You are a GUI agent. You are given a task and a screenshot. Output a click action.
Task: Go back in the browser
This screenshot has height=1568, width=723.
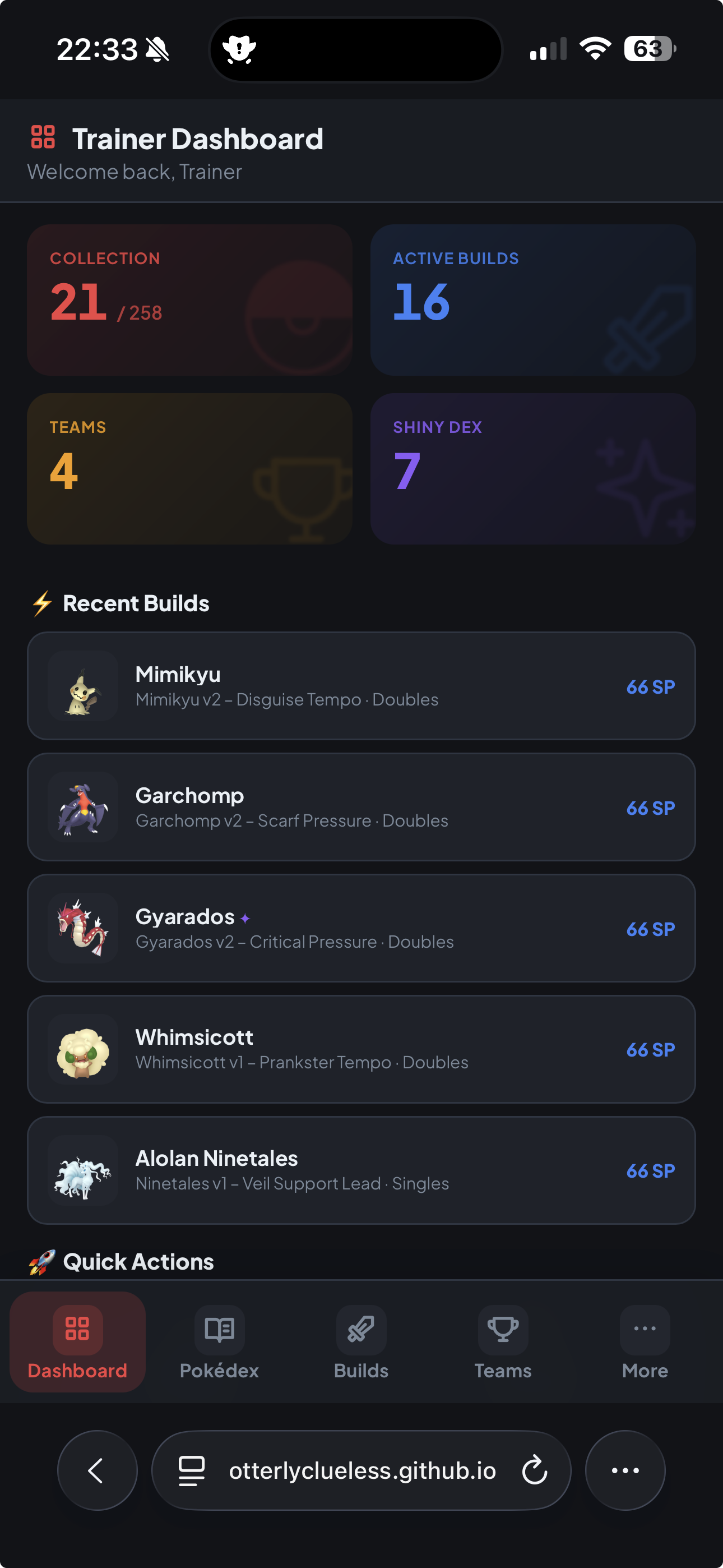pyautogui.click(x=98, y=1470)
